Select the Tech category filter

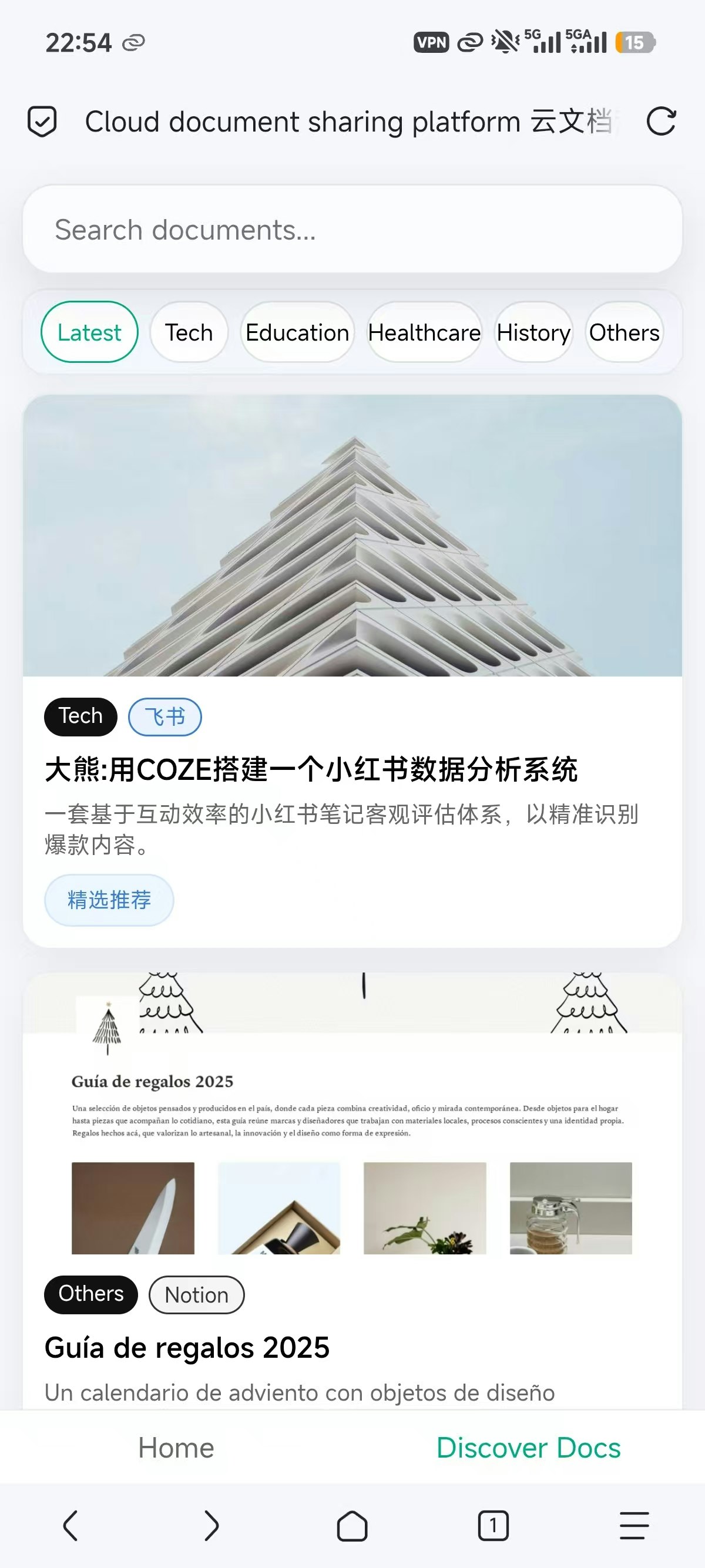pos(188,332)
